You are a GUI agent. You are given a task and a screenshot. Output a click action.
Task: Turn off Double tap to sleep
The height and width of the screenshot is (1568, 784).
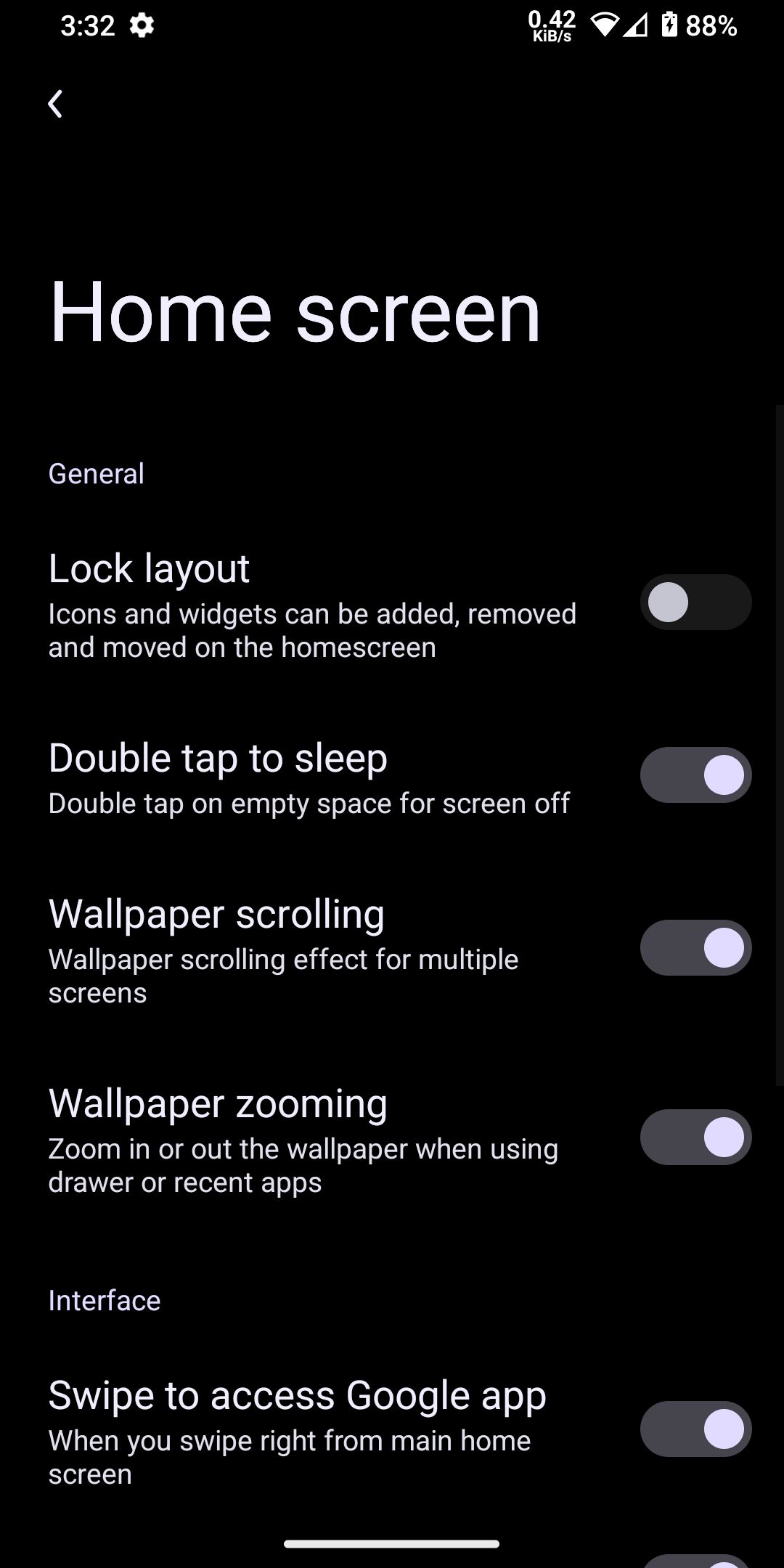pos(695,775)
